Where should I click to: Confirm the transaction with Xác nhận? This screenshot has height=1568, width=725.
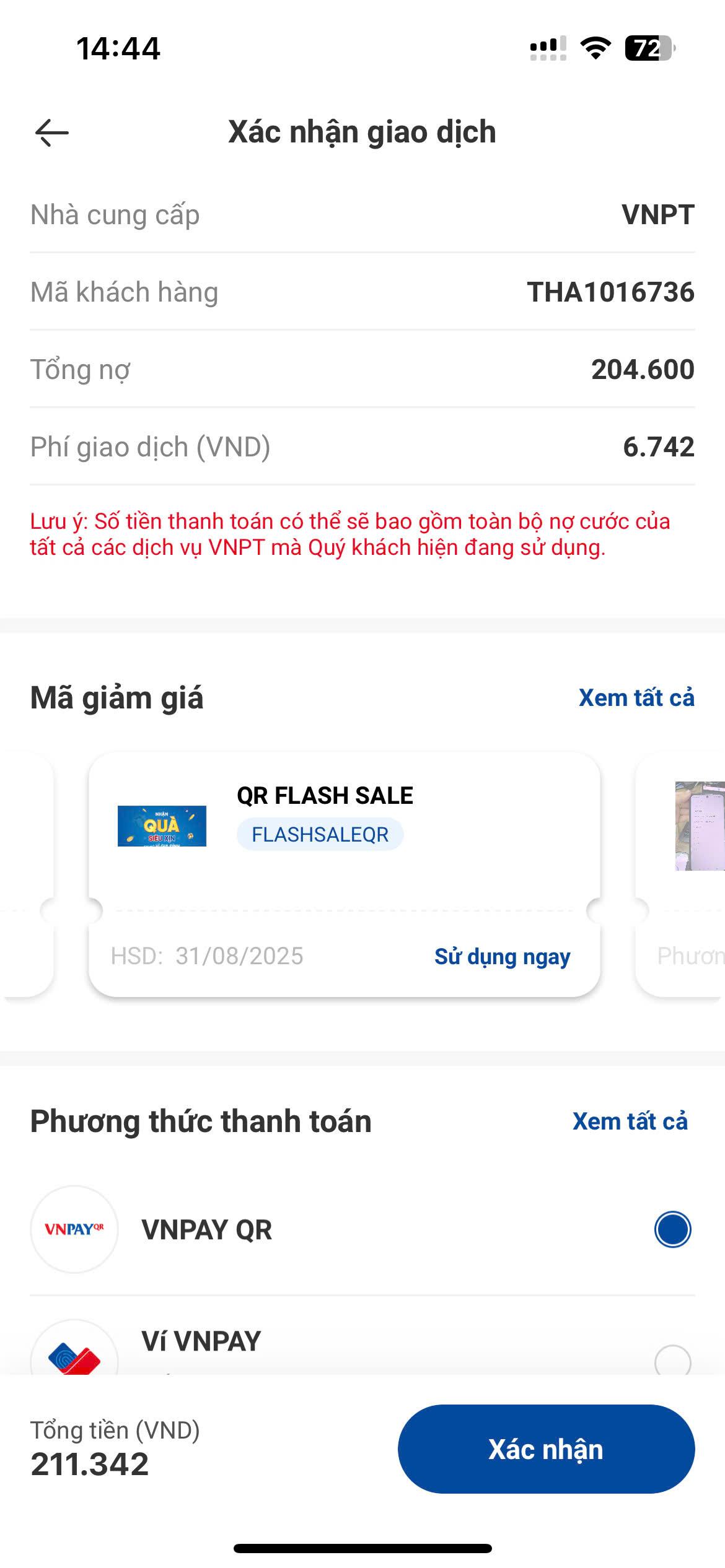tap(546, 1450)
